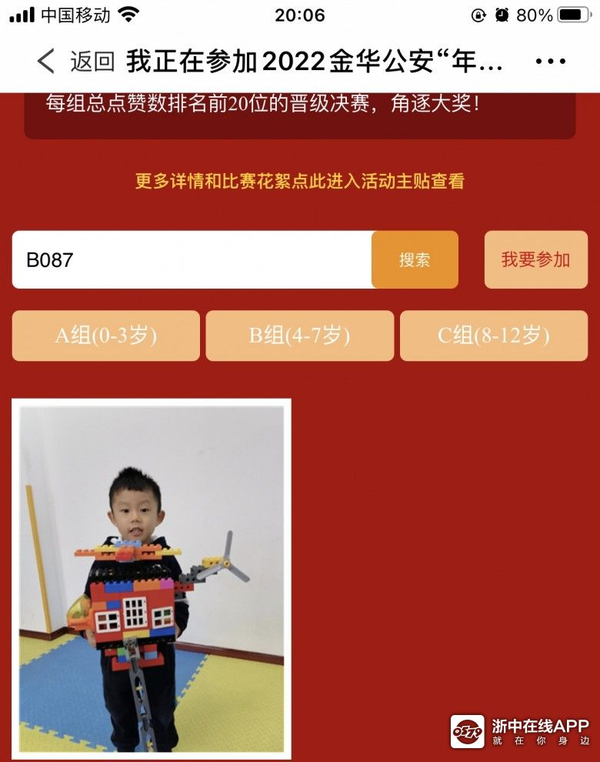Open the three-dot overflow menu
This screenshot has height=762, width=600.
[x=550, y=62]
